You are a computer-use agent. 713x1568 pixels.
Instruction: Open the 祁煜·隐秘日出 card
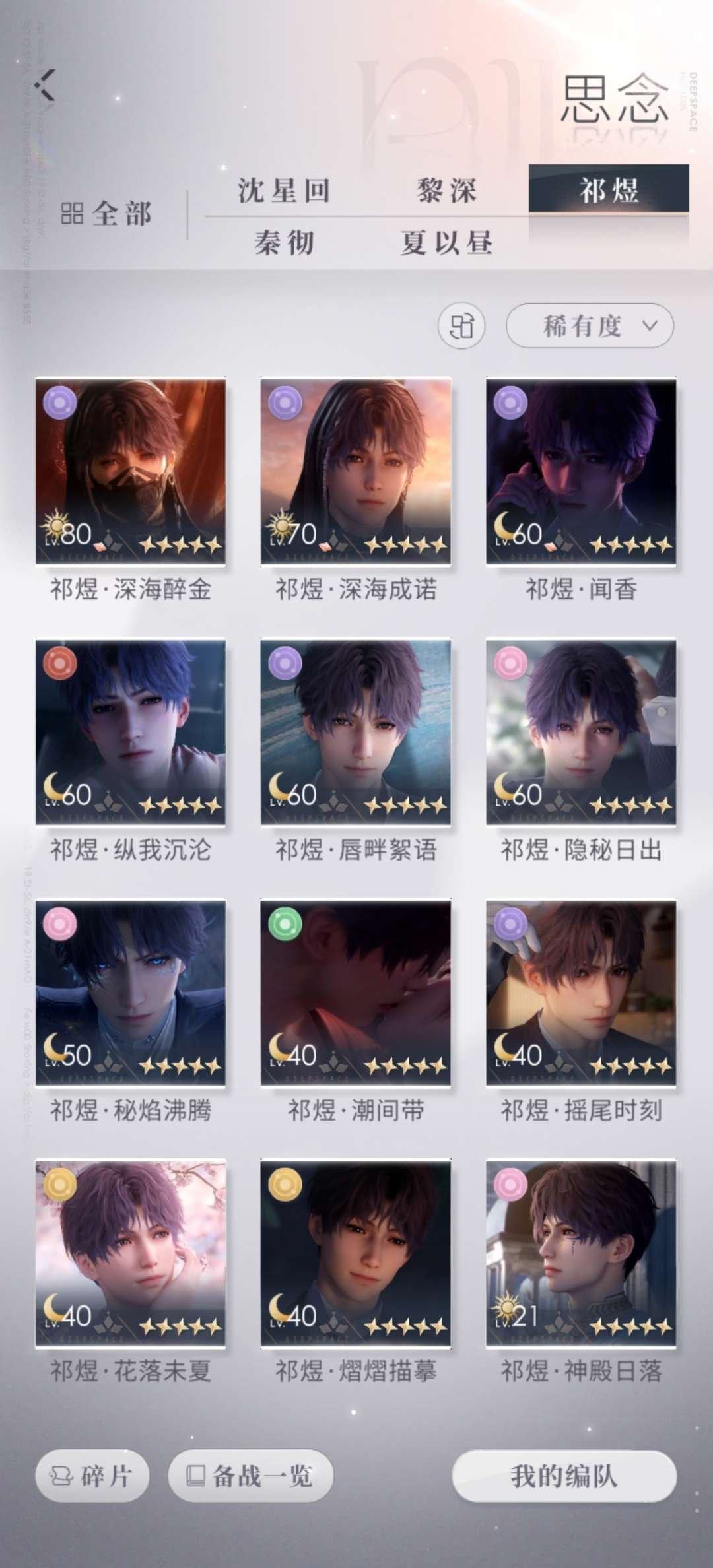point(581,732)
